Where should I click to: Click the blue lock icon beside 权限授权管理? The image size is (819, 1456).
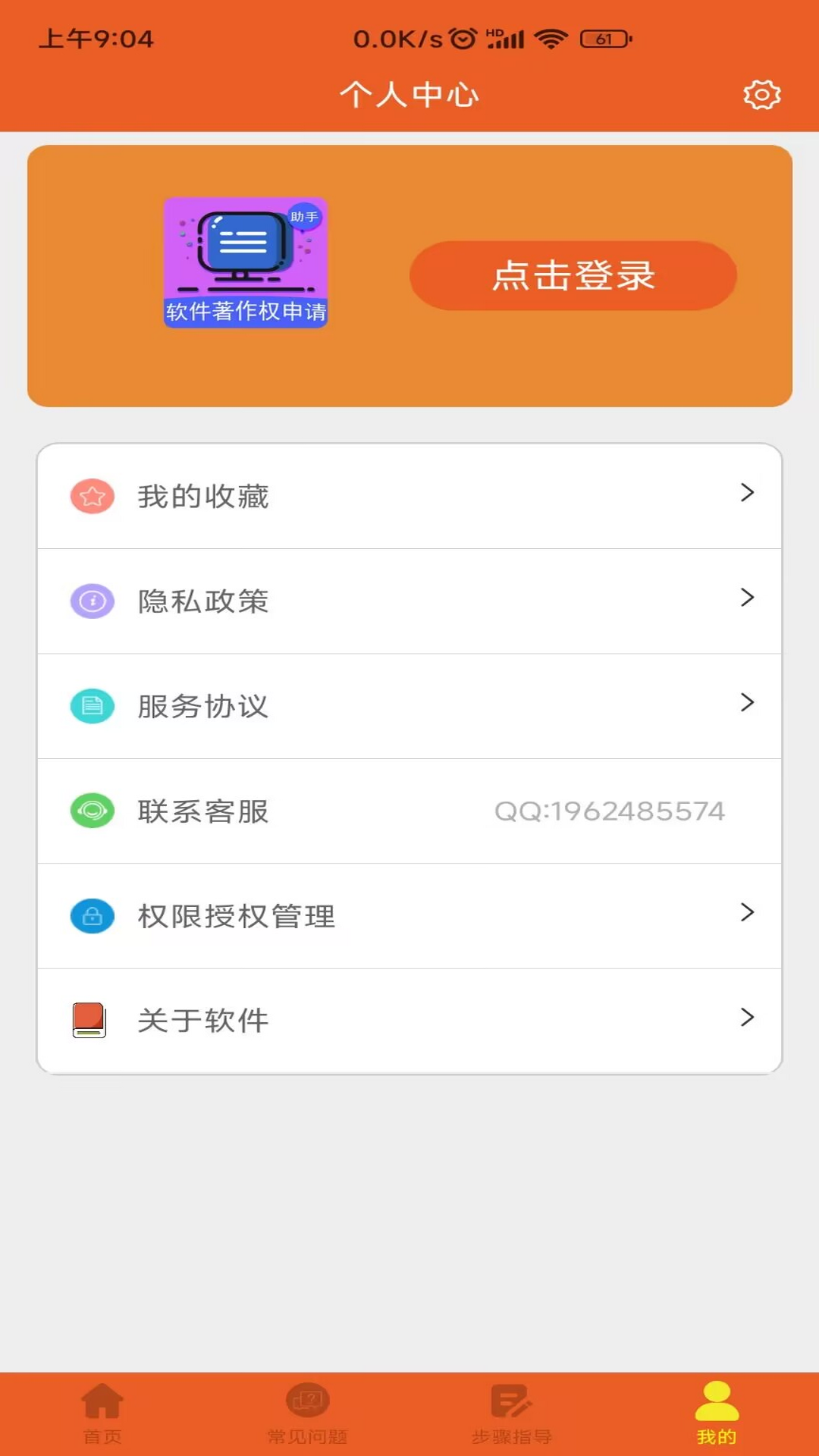(92, 915)
